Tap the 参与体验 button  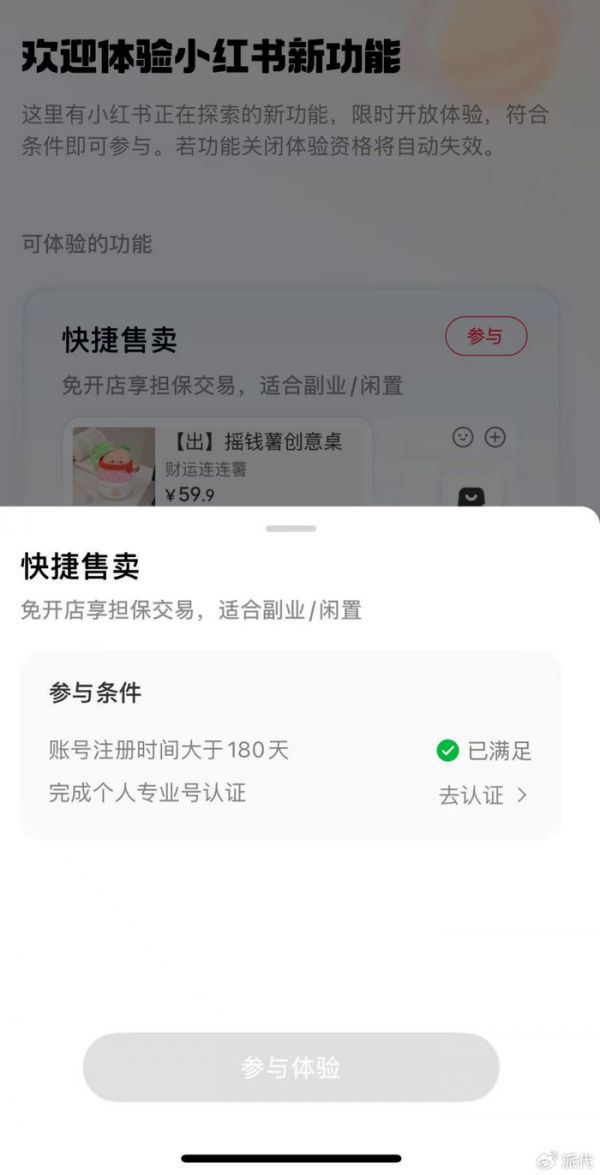click(x=291, y=1067)
